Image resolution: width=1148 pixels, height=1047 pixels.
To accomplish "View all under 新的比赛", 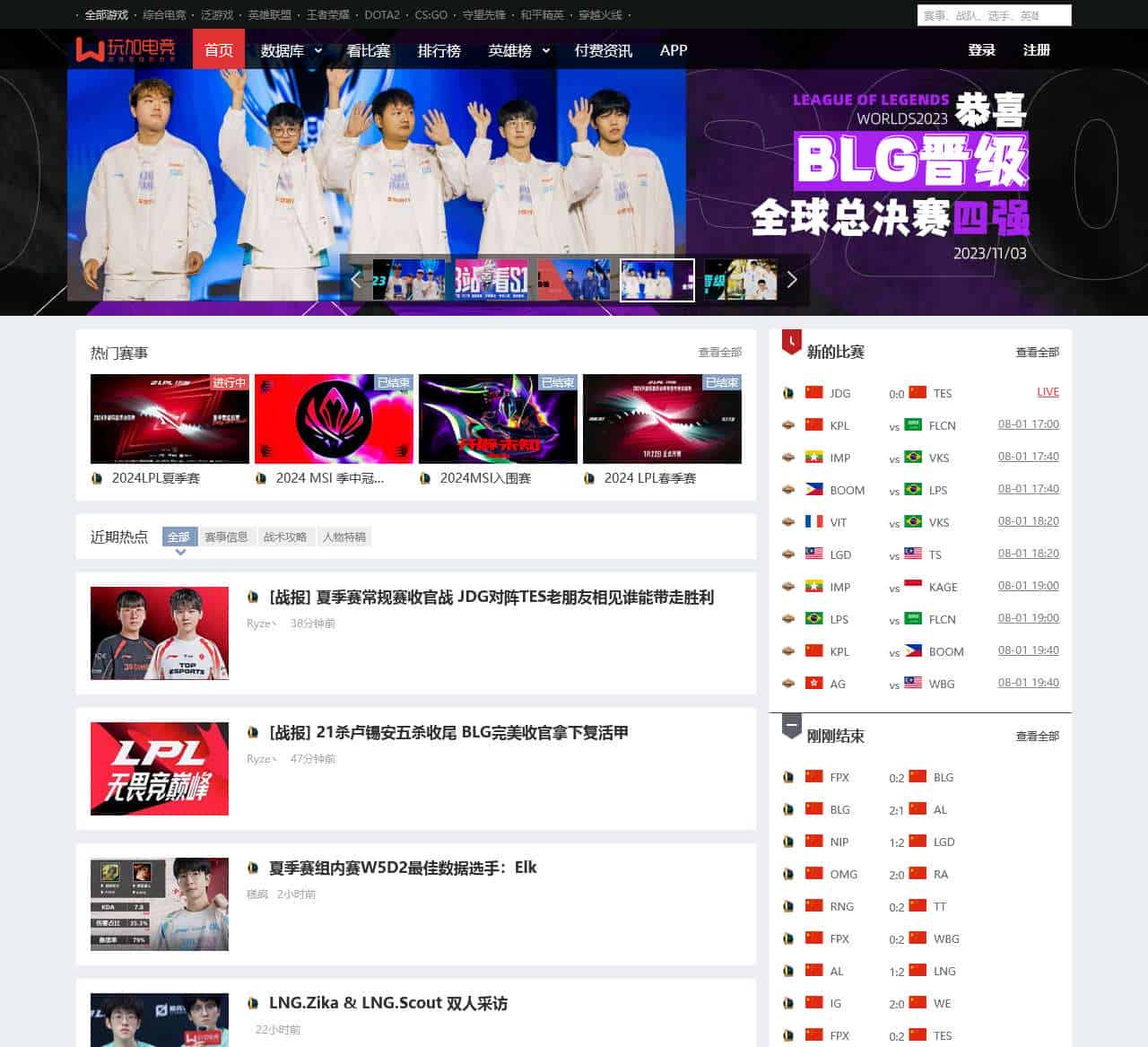I will pos(1037,352).
